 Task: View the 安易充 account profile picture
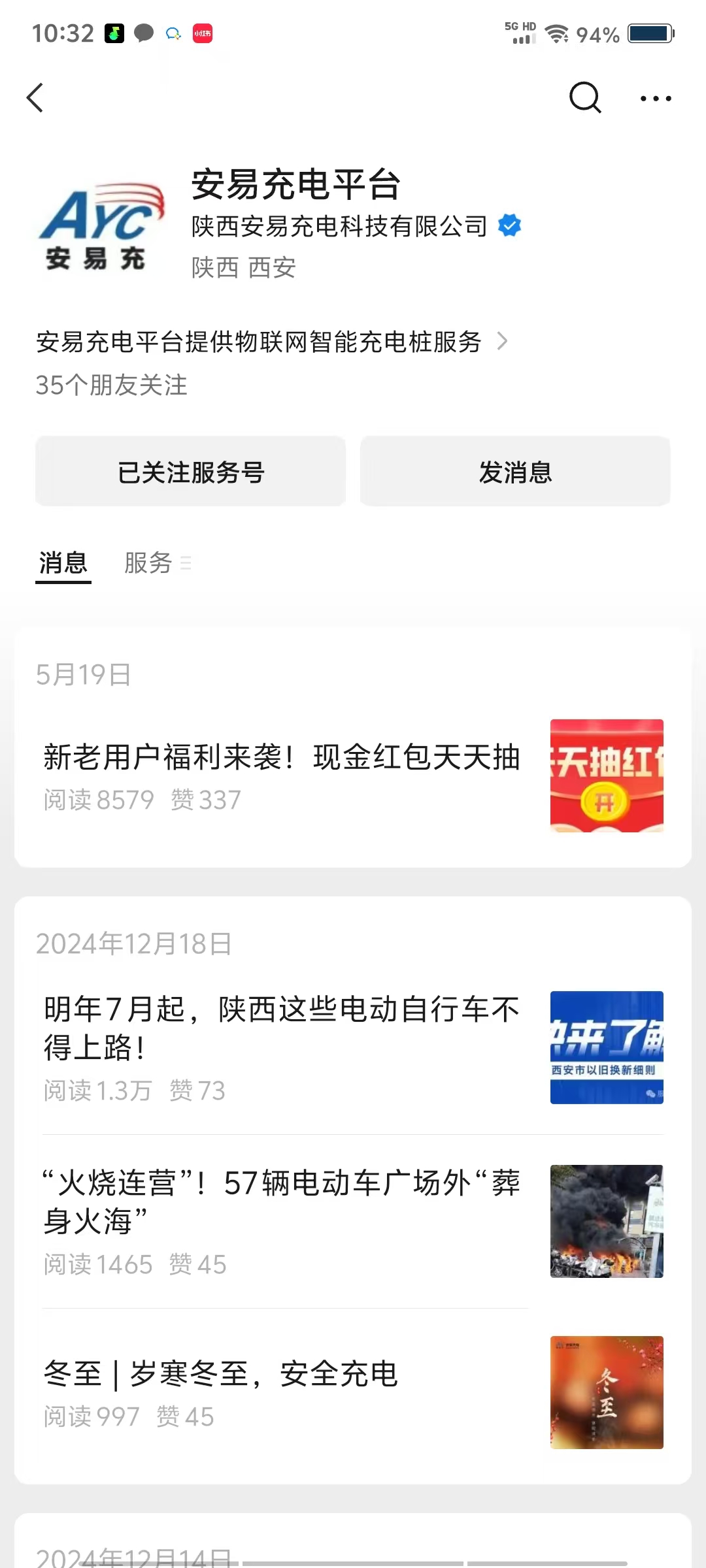(100, 226)
